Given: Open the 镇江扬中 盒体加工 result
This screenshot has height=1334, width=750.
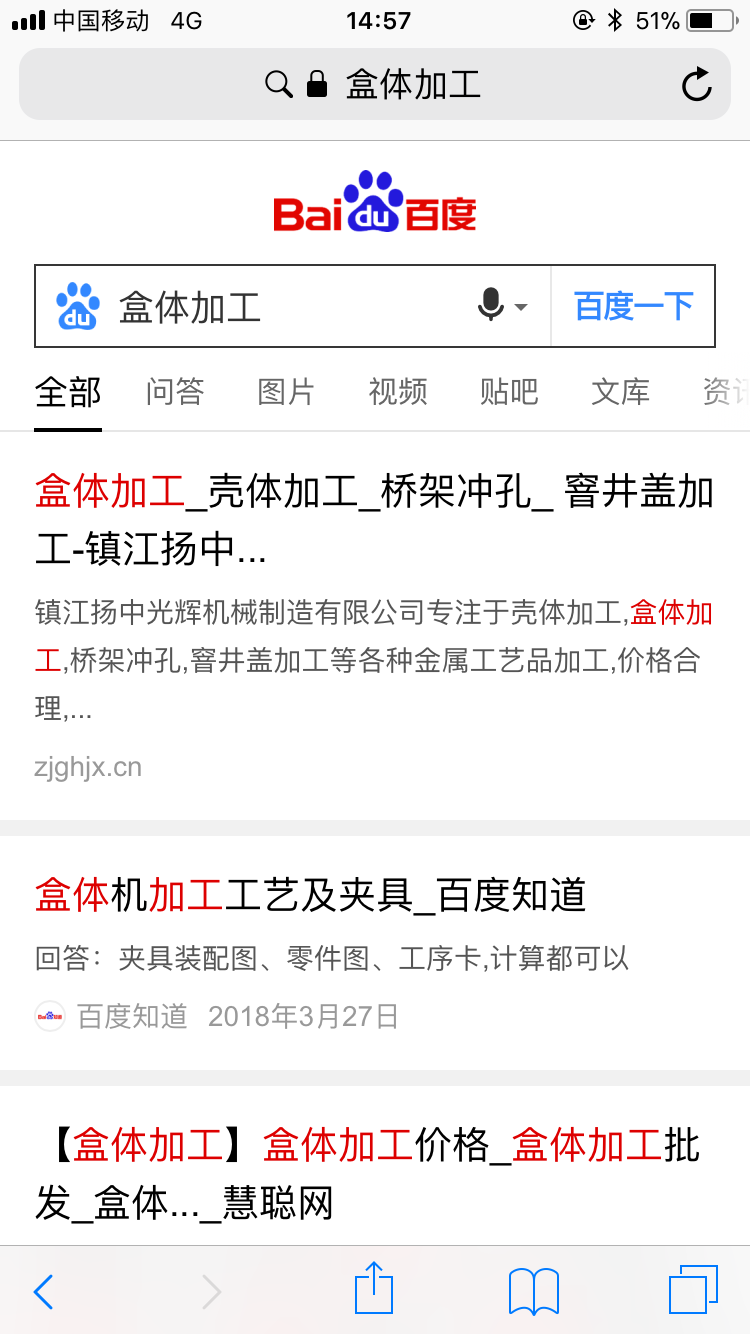Looking at the screenshot, I should 375,520.
